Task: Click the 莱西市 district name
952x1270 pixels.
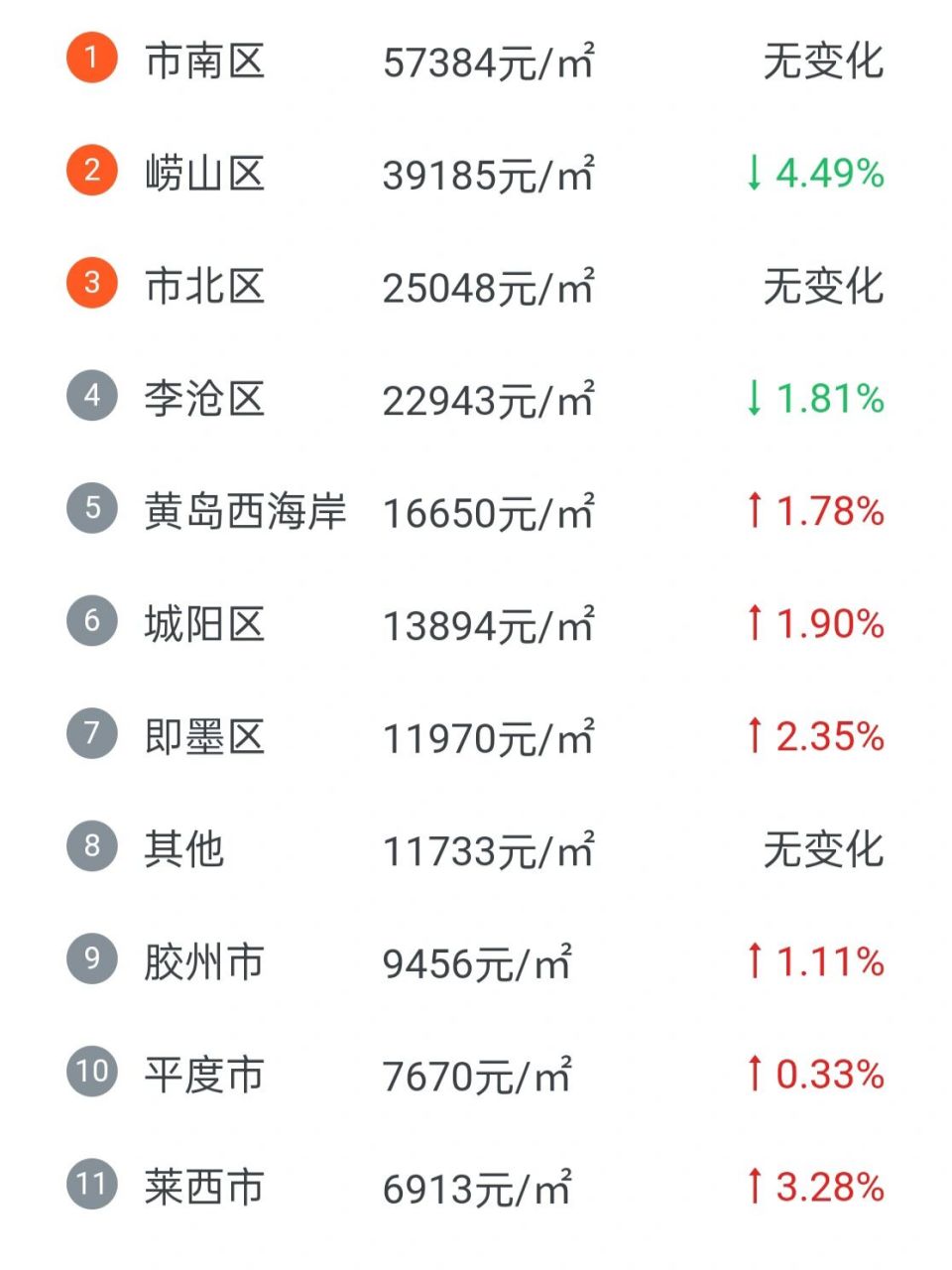Action: (203, 1185)
